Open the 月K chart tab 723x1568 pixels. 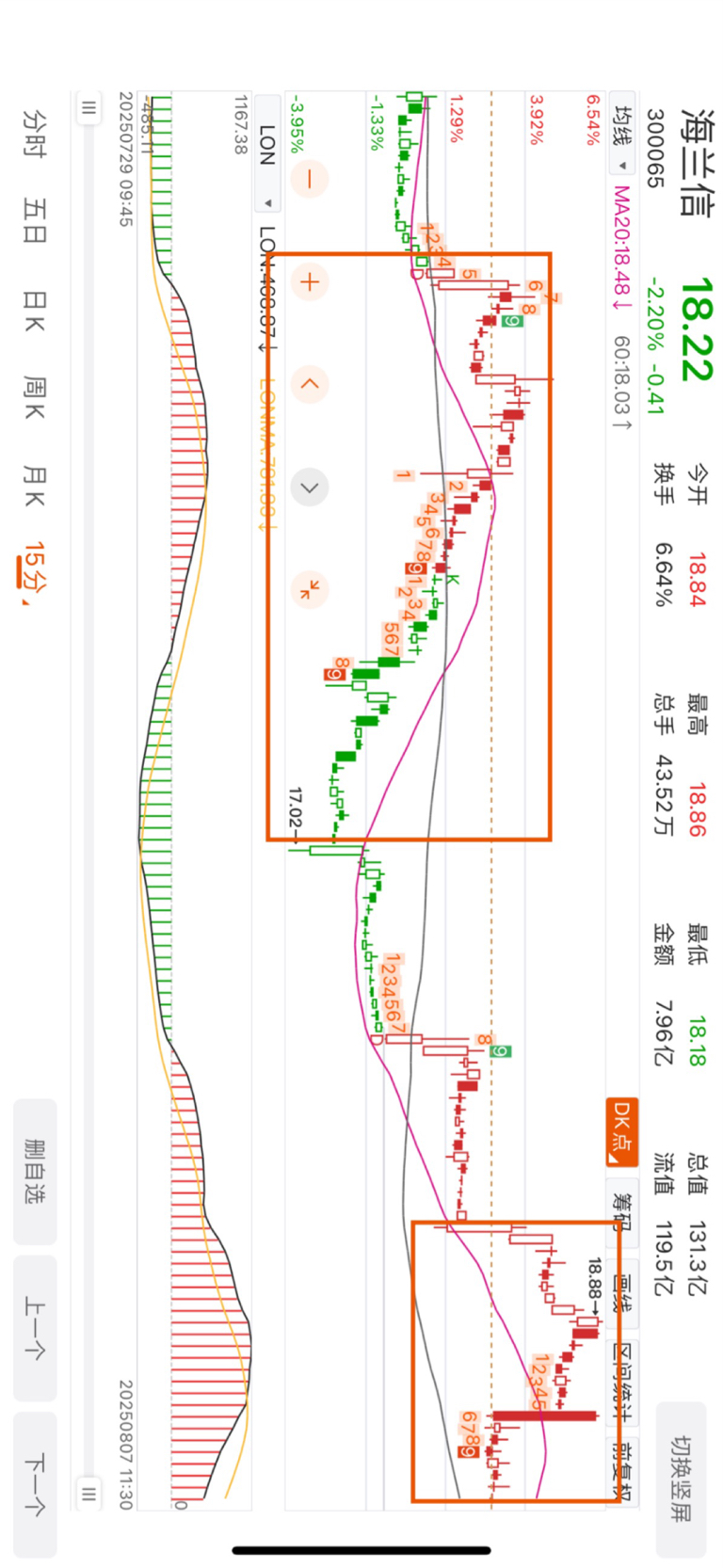(x=34, y=486)
